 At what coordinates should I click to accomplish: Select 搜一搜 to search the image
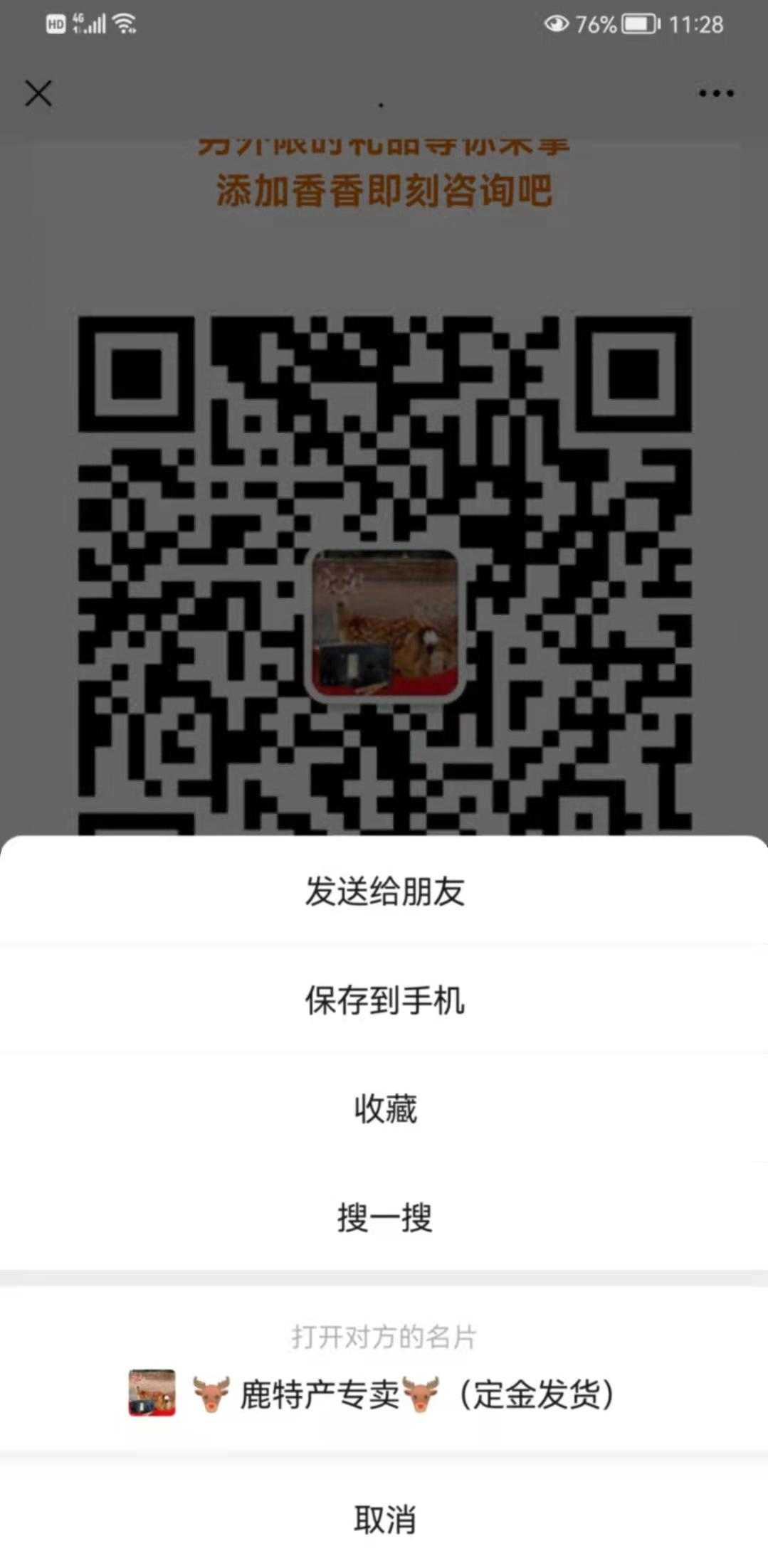[384, 1217]
